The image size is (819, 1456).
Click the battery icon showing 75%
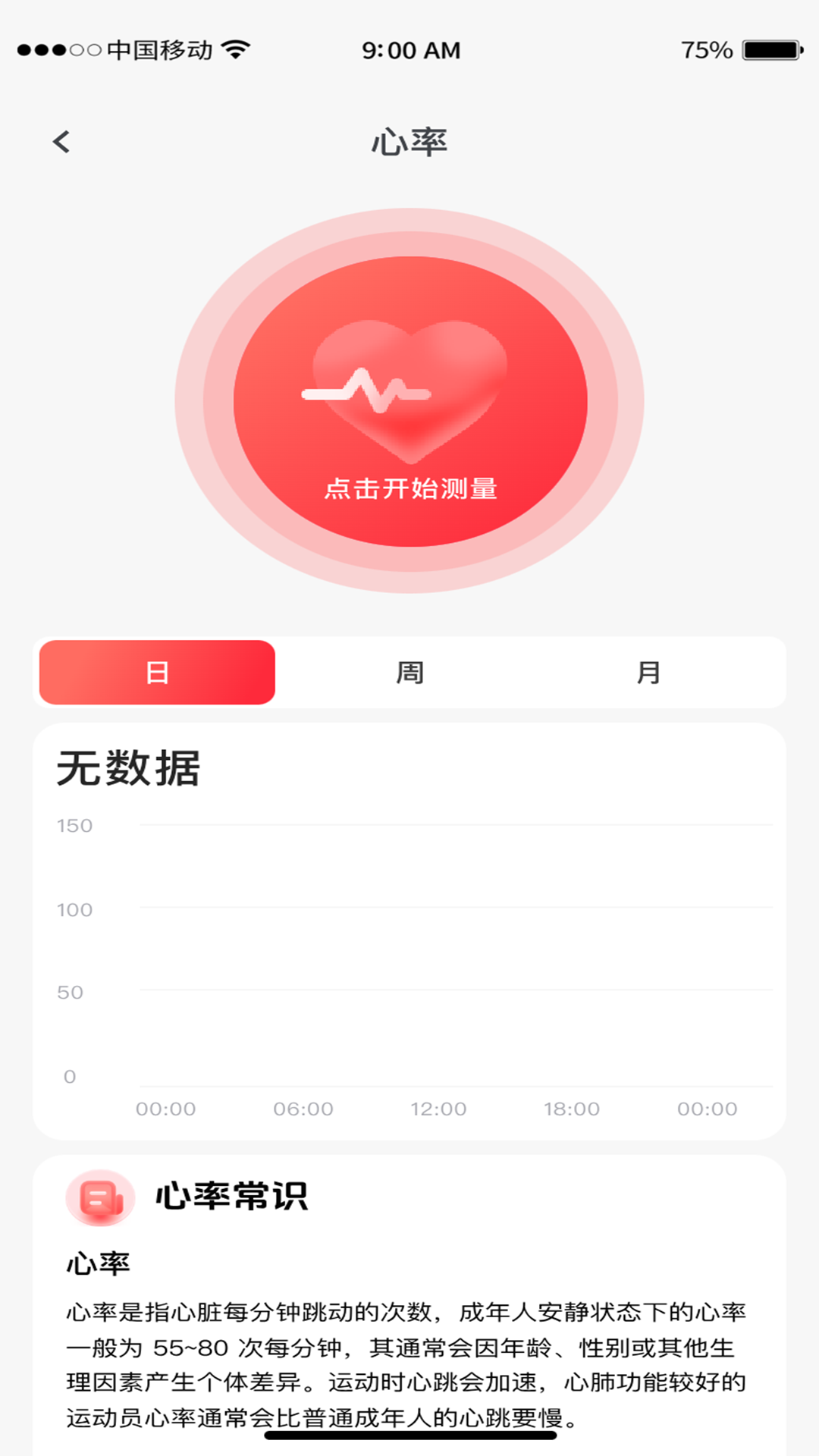click(x=768, y=49)
